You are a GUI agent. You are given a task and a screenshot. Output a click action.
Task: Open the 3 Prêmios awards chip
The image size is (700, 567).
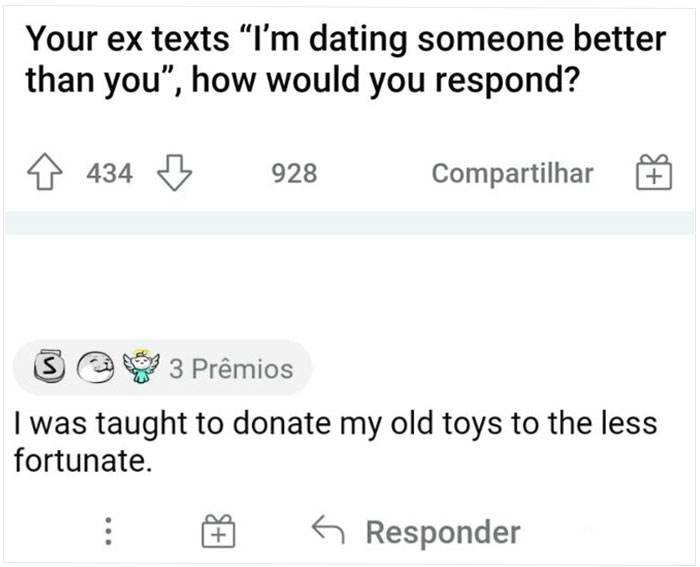[163, 368]
